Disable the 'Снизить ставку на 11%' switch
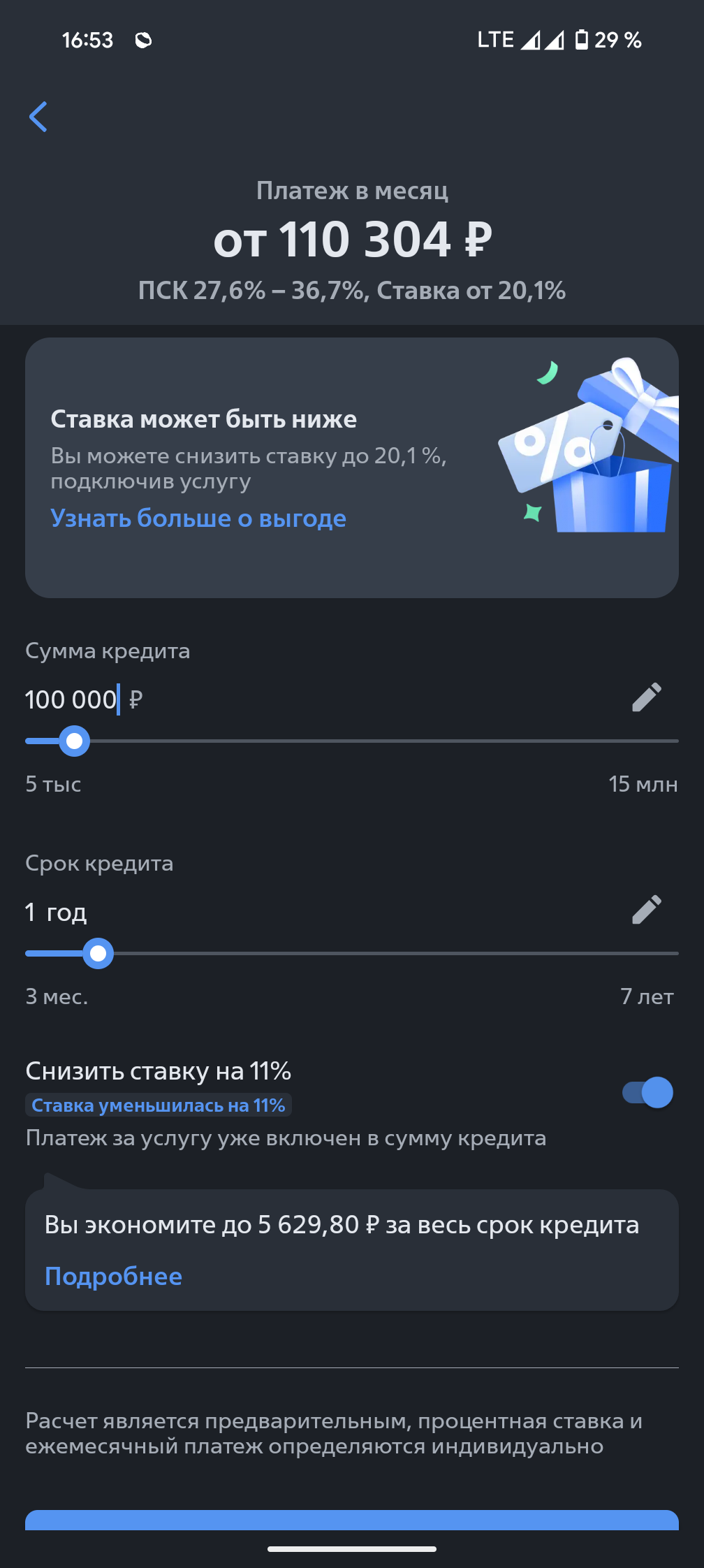 (647, 1092)
